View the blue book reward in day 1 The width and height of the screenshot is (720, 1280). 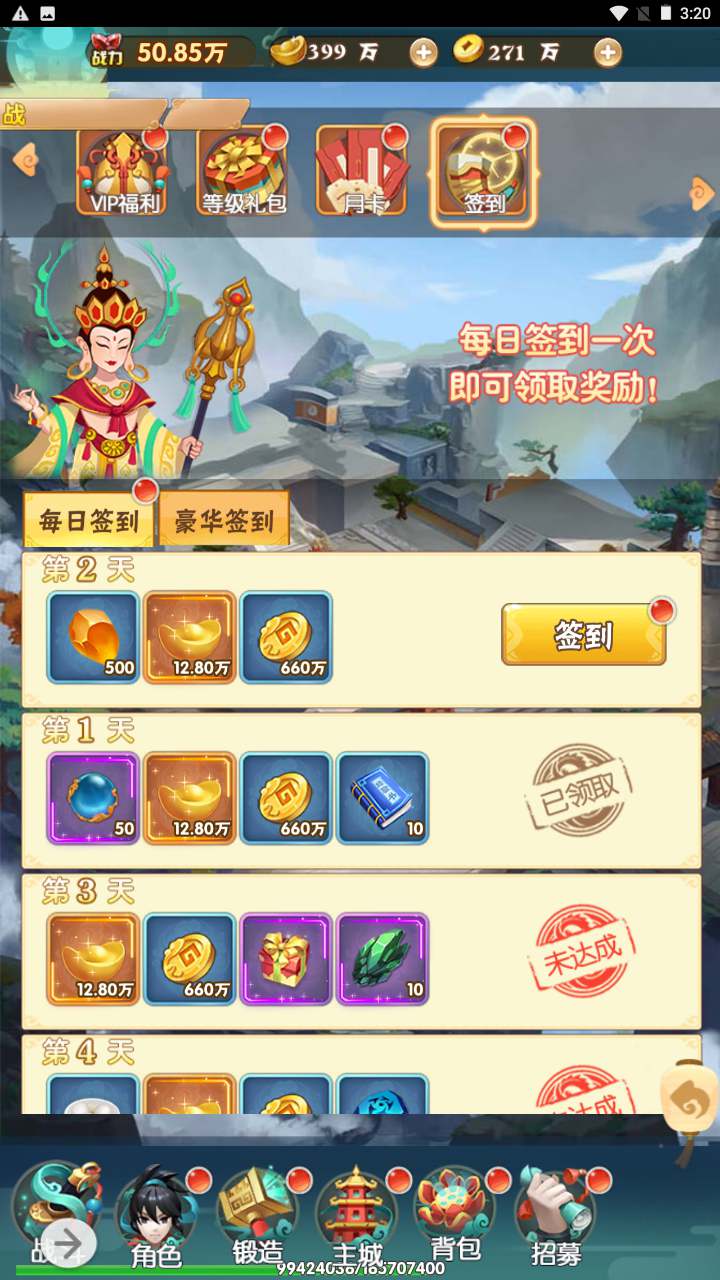pyautogui.click(x=382, y=798)
